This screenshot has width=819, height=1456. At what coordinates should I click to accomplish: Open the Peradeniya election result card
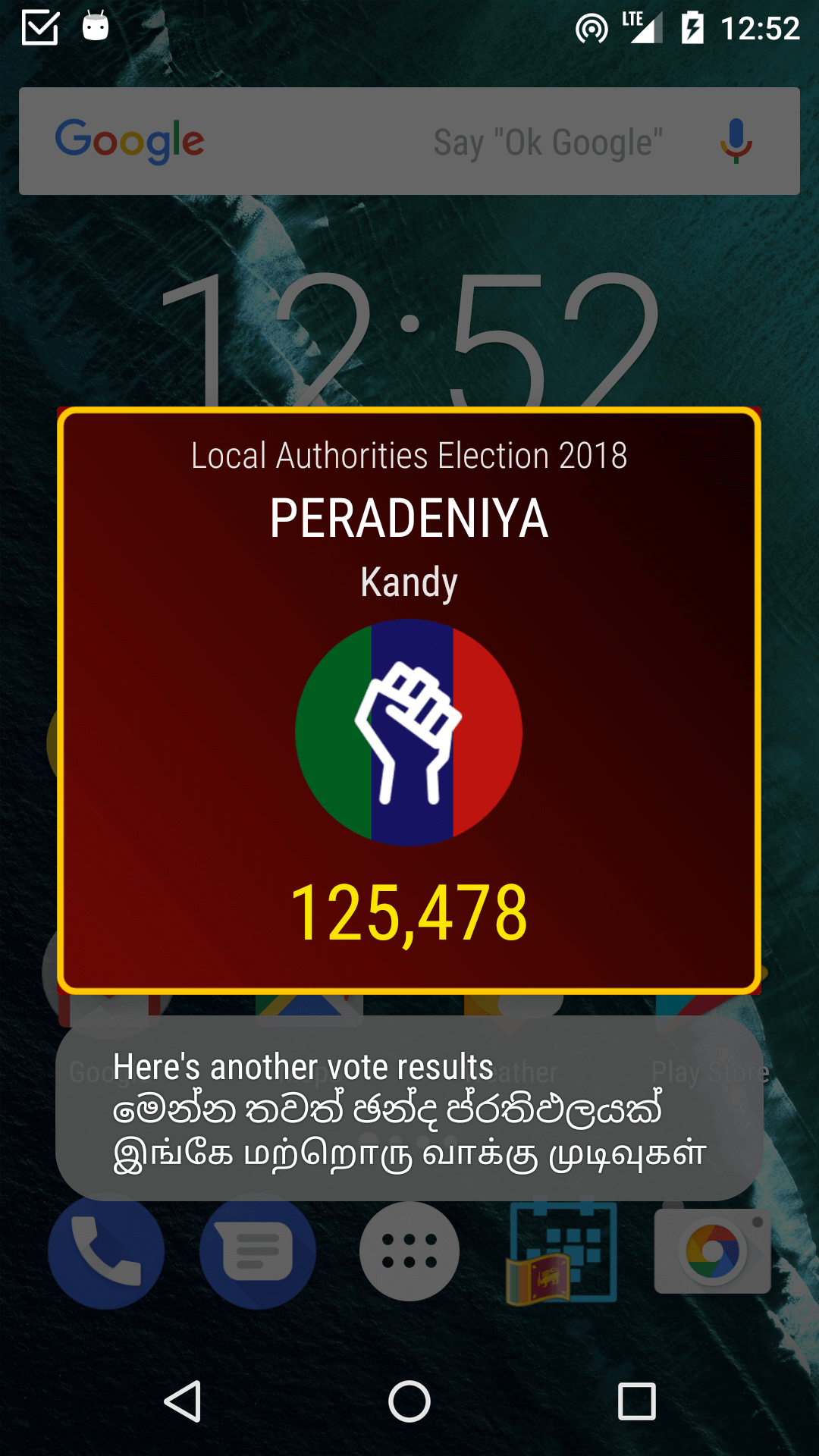pos(409,700)
